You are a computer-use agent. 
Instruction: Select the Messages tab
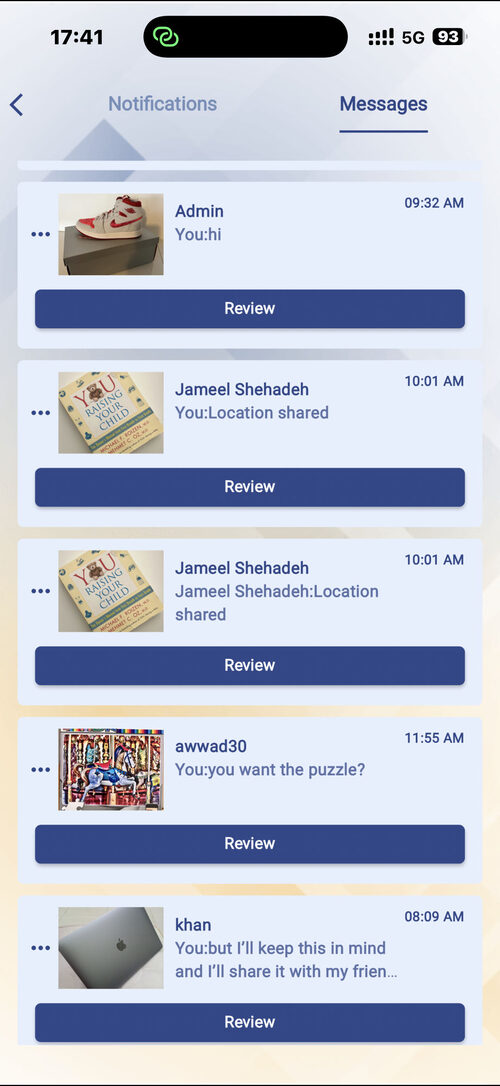coord(383,104)
